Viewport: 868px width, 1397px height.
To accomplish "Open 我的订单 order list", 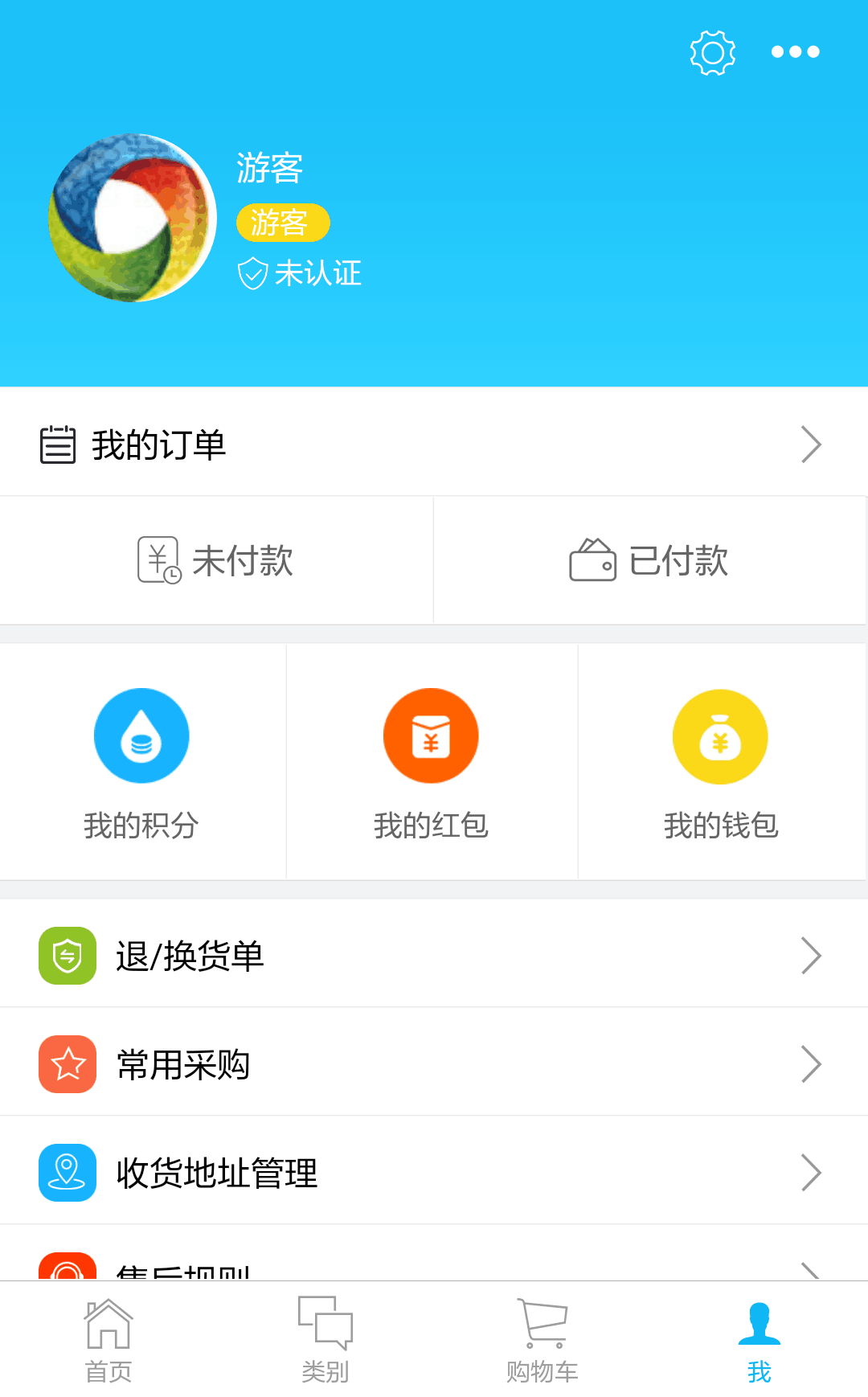I will 434,444.
